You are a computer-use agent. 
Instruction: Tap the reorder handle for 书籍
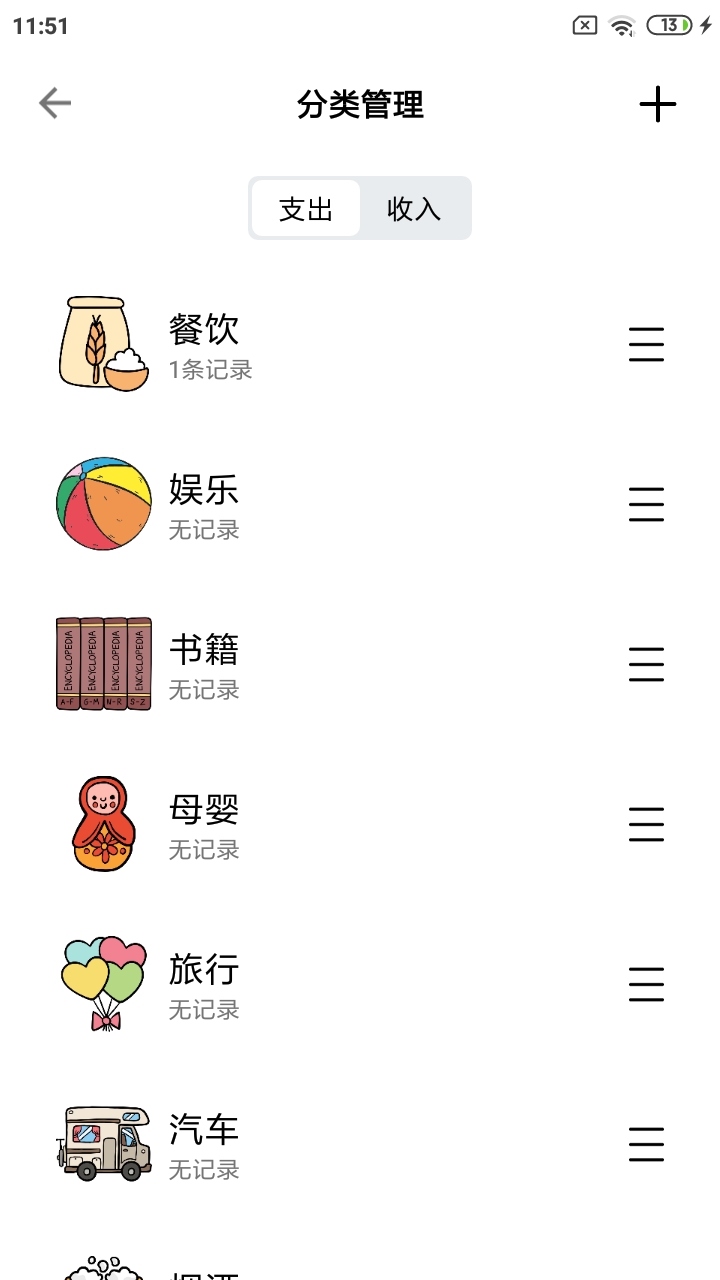pos(646,663)
